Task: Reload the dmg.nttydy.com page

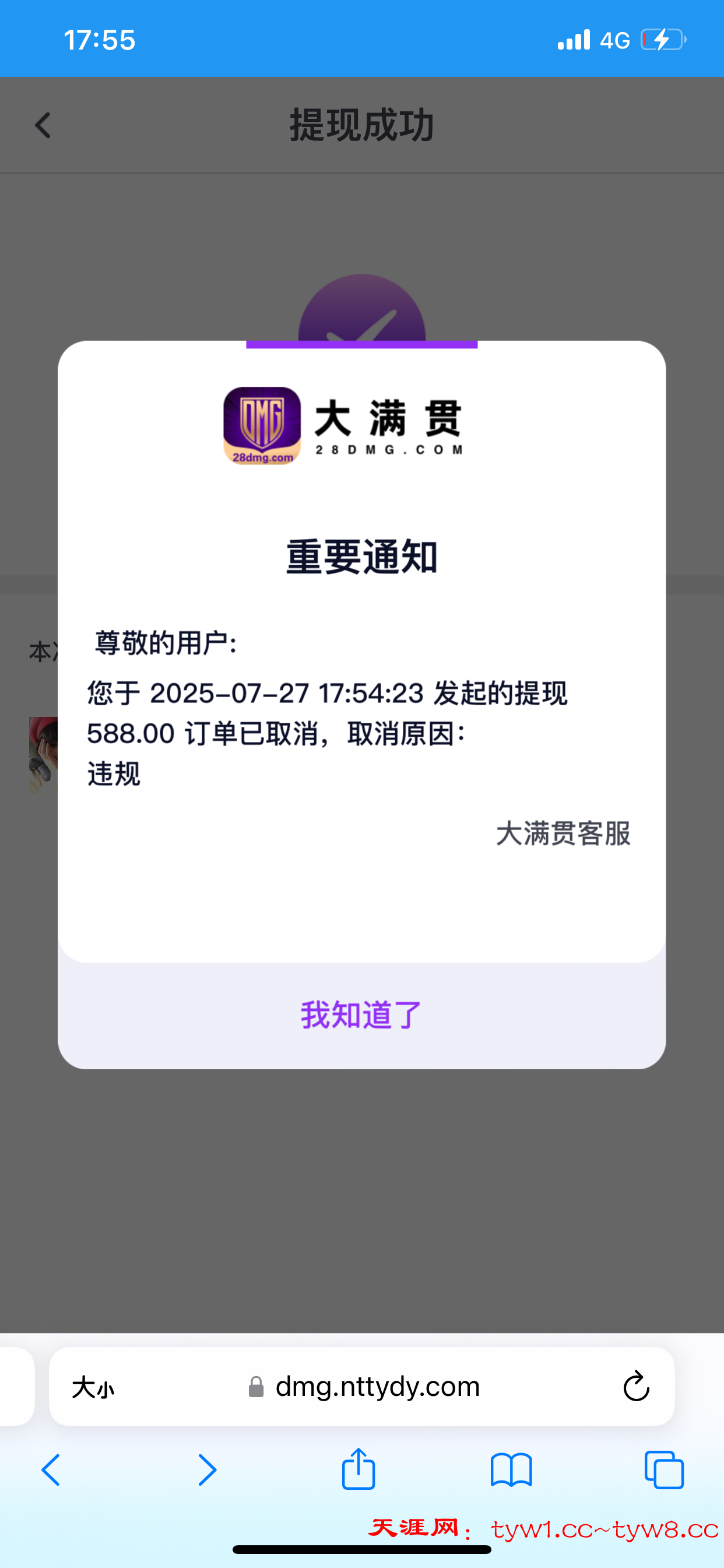Action: click(636, 1387)
